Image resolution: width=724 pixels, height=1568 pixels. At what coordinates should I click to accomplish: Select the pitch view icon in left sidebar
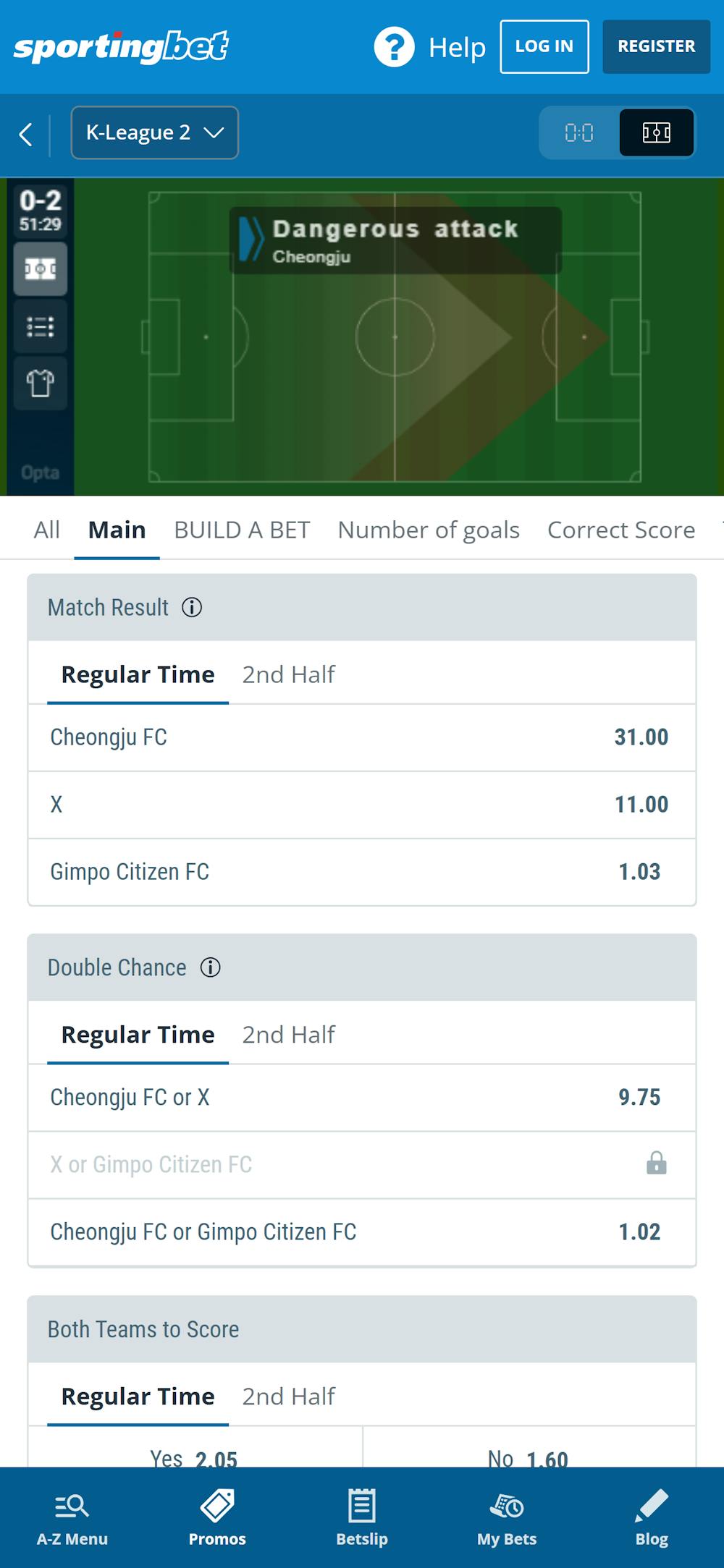[x=40, y=268]
